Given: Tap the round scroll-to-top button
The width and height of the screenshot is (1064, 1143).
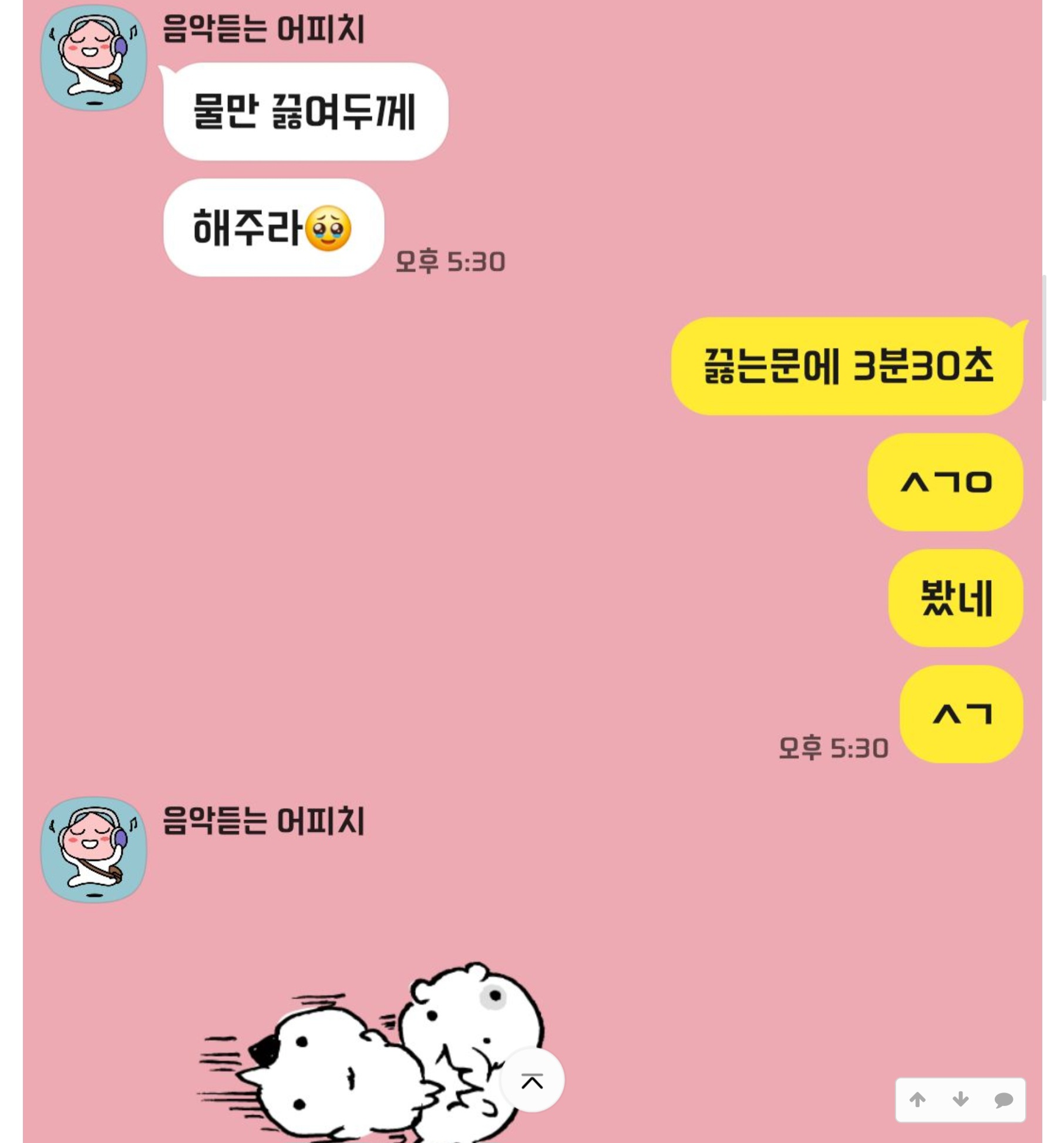Looking at the screenshot, I should (532, 1081).
